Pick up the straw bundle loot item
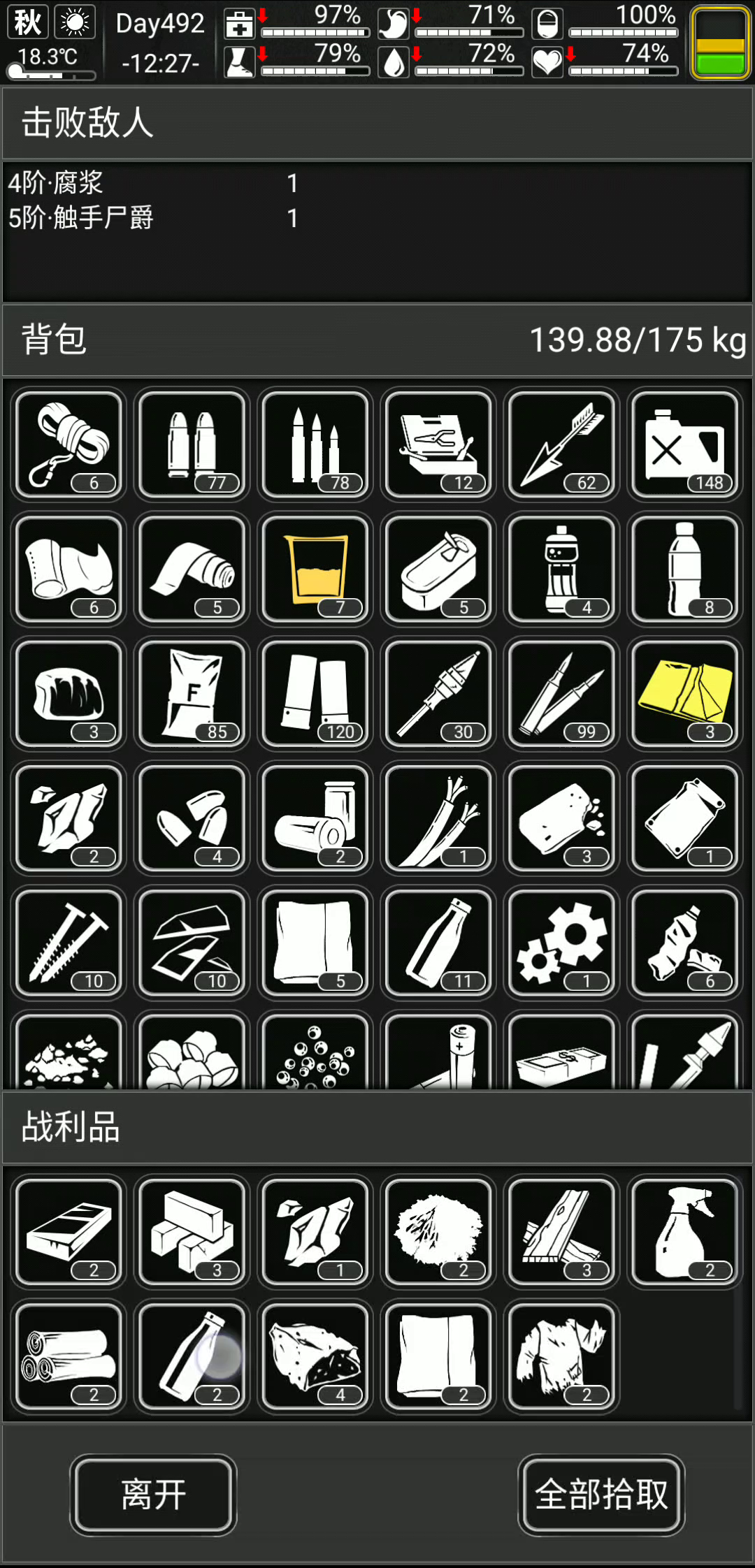Viewport: 755px width, 1568px height. click(x=438, y=1232)
